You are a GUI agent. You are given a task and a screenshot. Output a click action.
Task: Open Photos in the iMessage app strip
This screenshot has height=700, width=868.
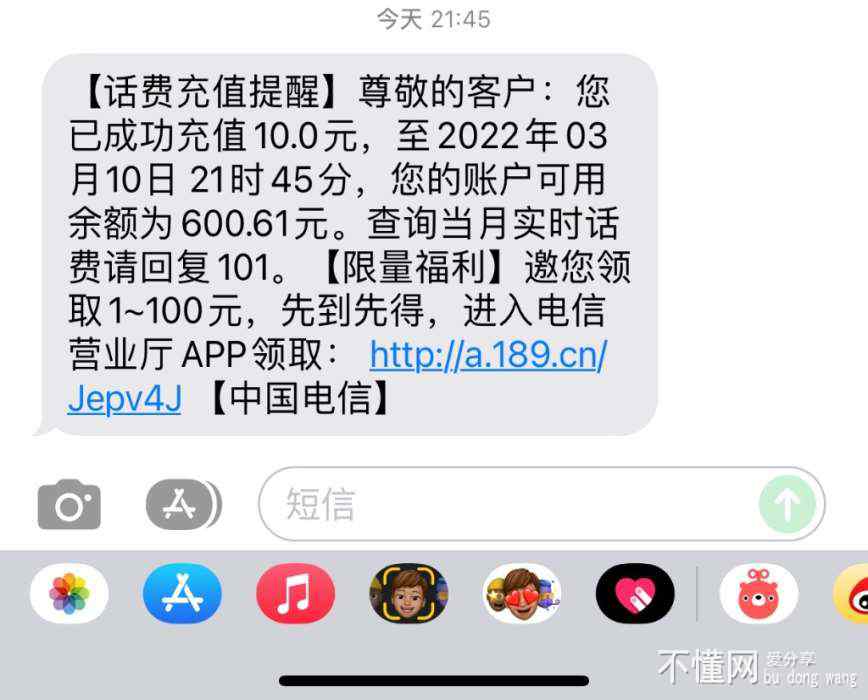point(69,594)
